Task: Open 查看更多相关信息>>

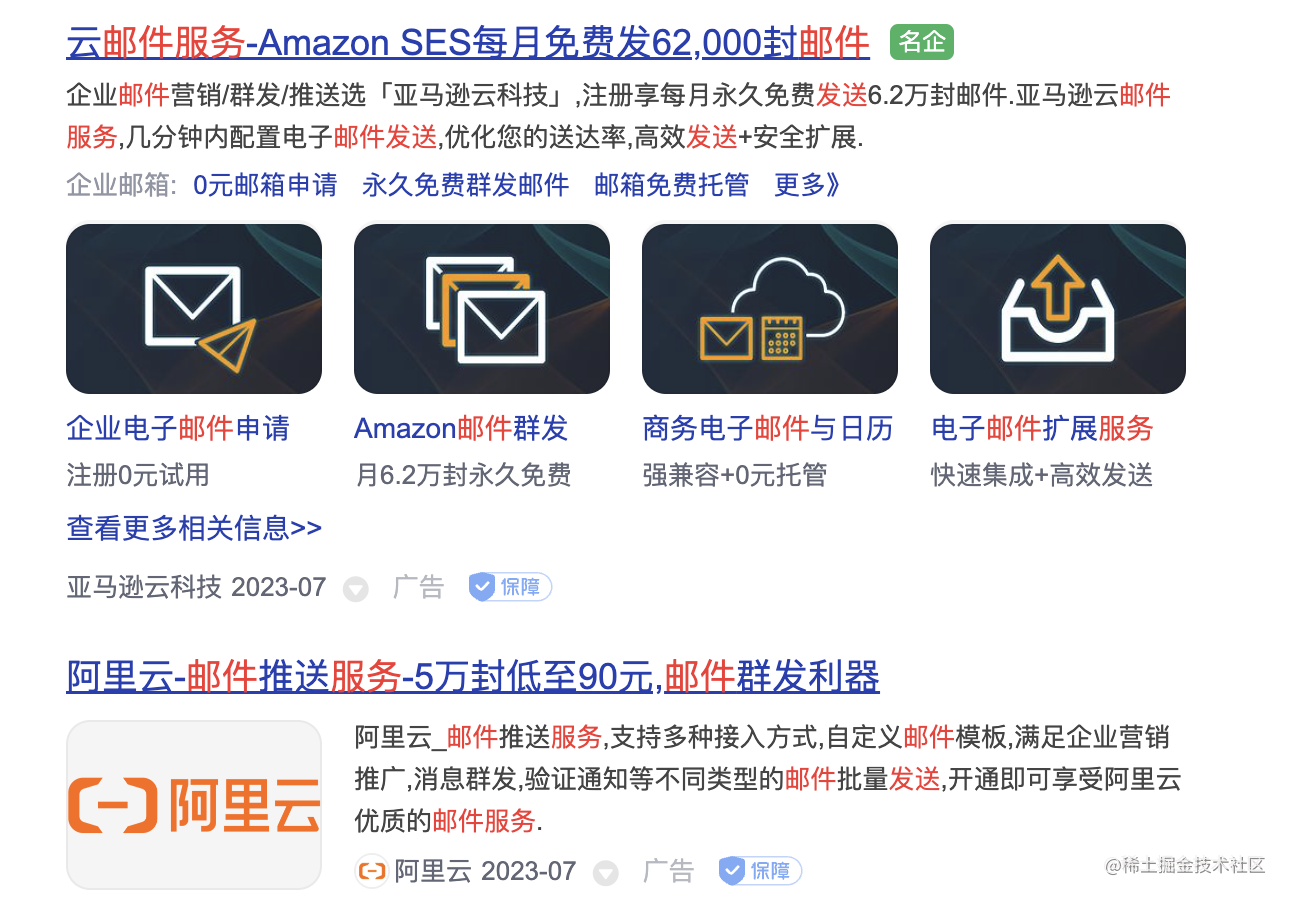Action: pyautogui.click(x=194, y=528)
